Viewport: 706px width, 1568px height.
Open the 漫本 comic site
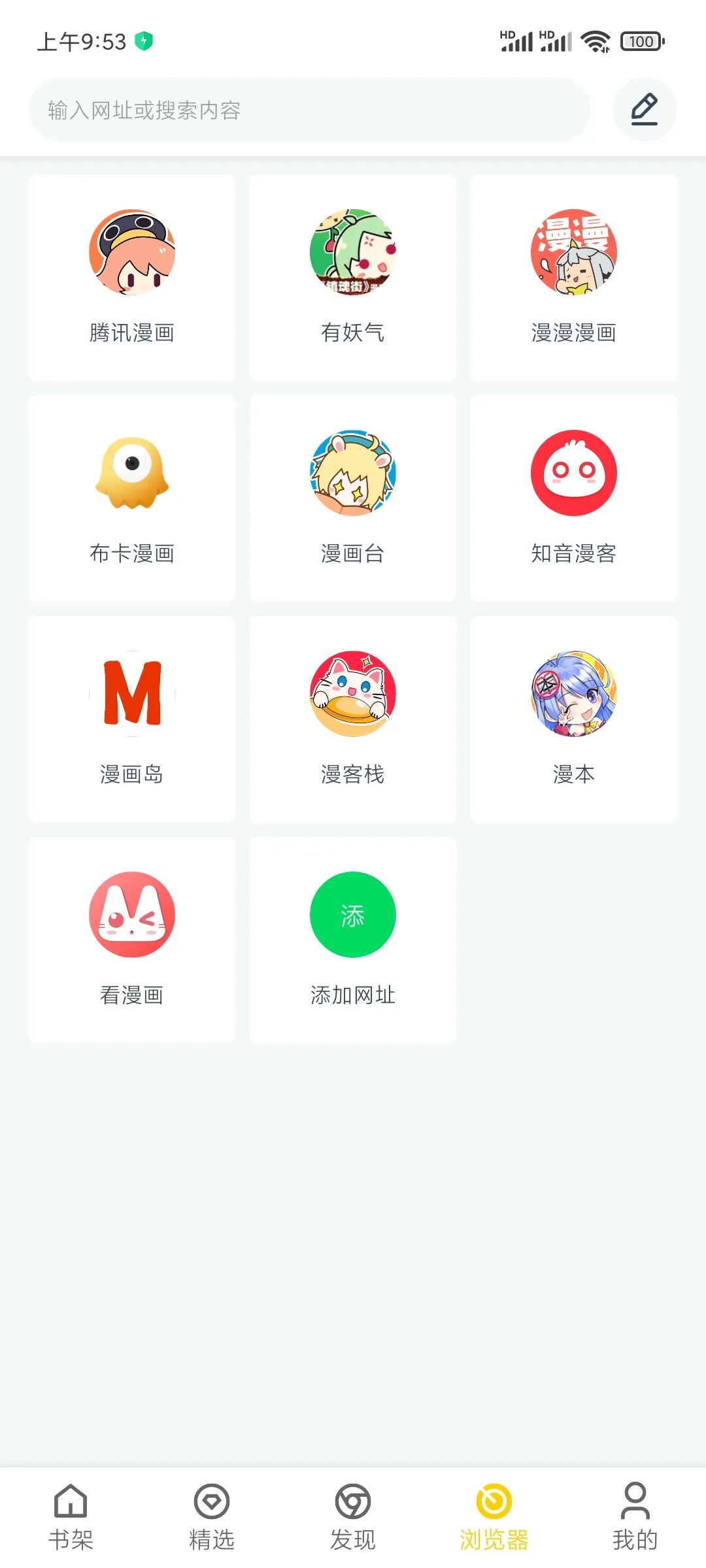[574, 719]
